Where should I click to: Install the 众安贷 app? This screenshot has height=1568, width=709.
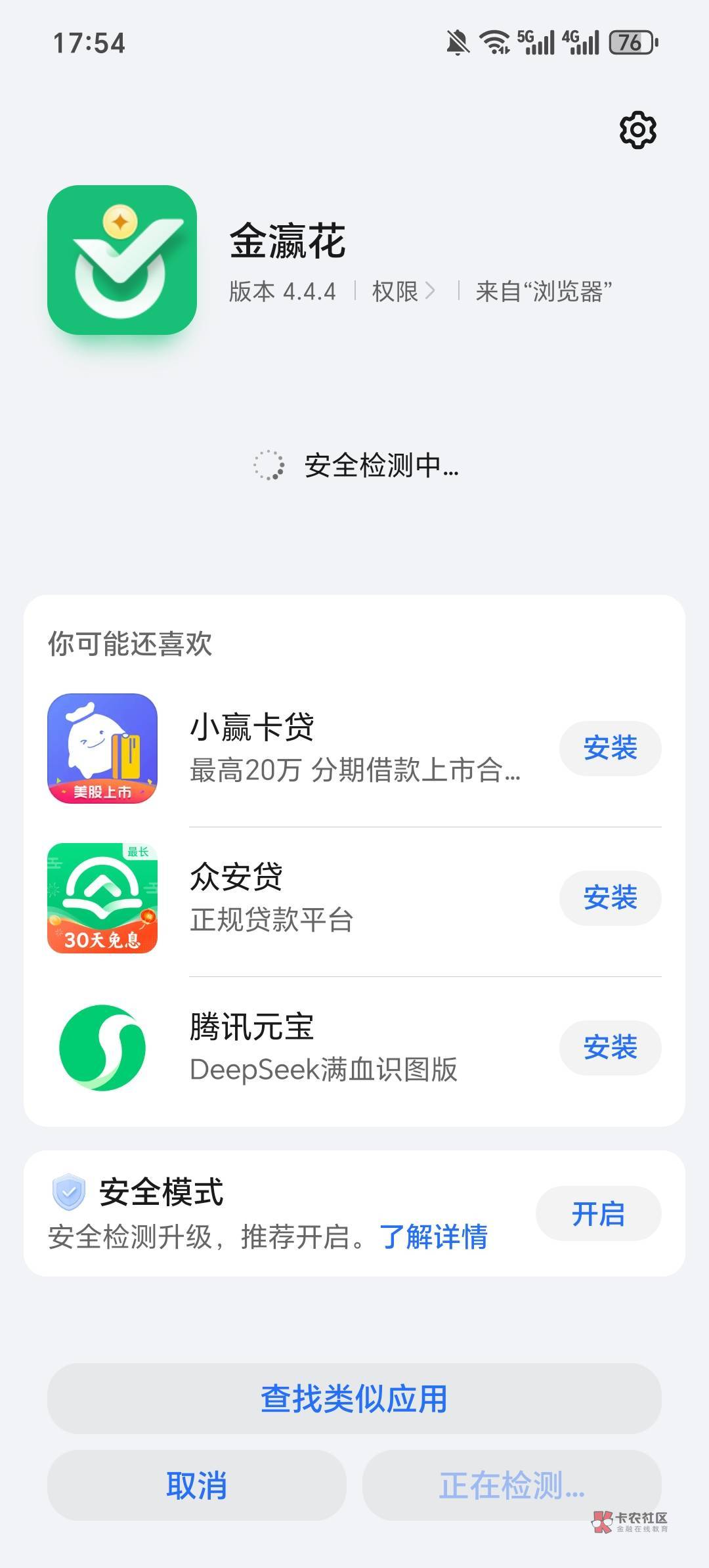[610, 898]
